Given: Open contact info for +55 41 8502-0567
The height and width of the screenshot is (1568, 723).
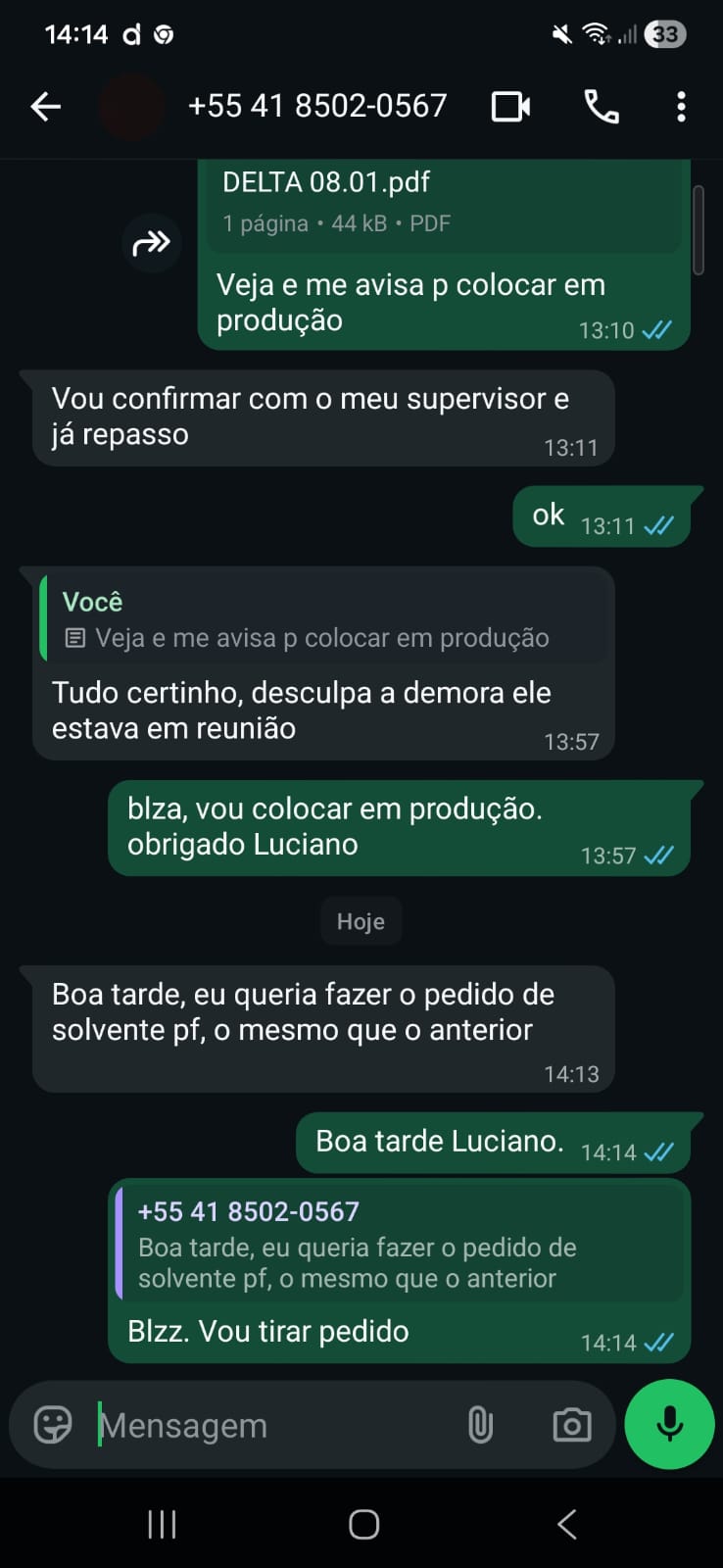Looking at the screenshot, I should tap(316, 106).
